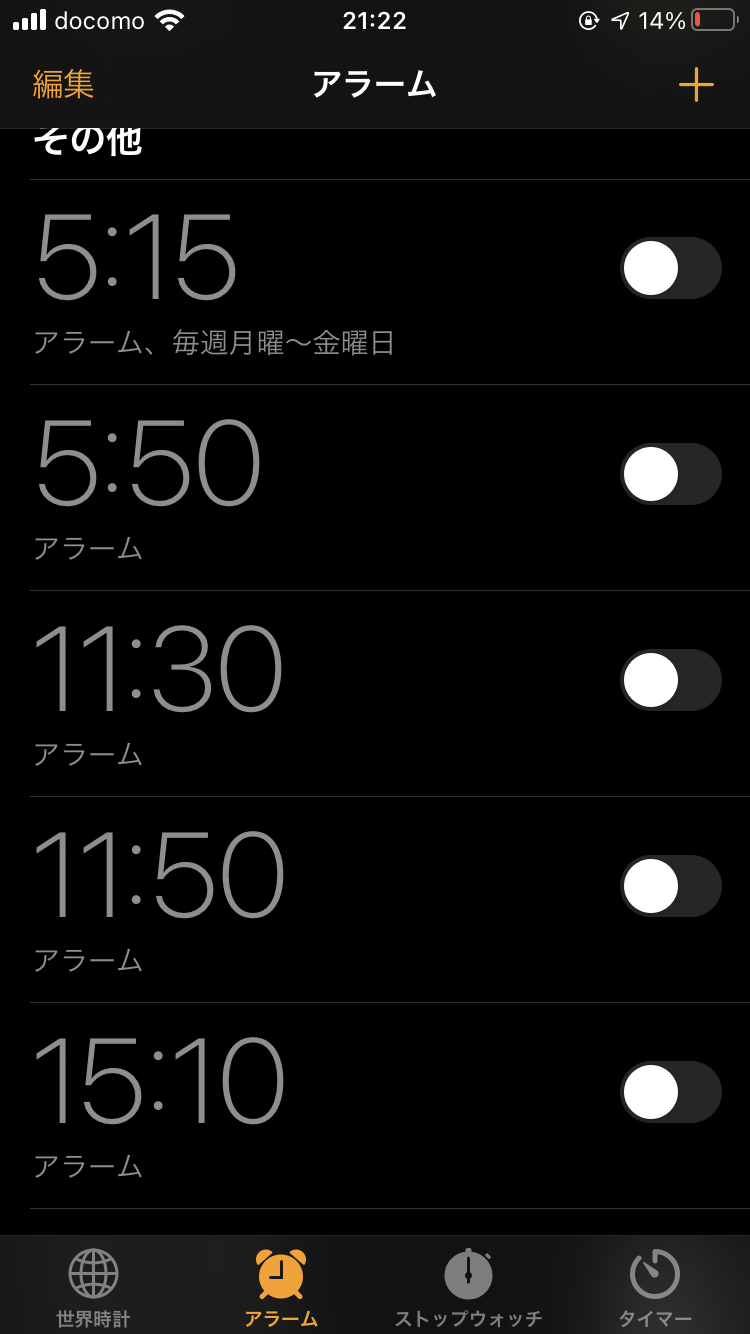Go to the タイマー (Timer) tab
Viewport: 750px width, 1334px height.
click(655, 1288)
